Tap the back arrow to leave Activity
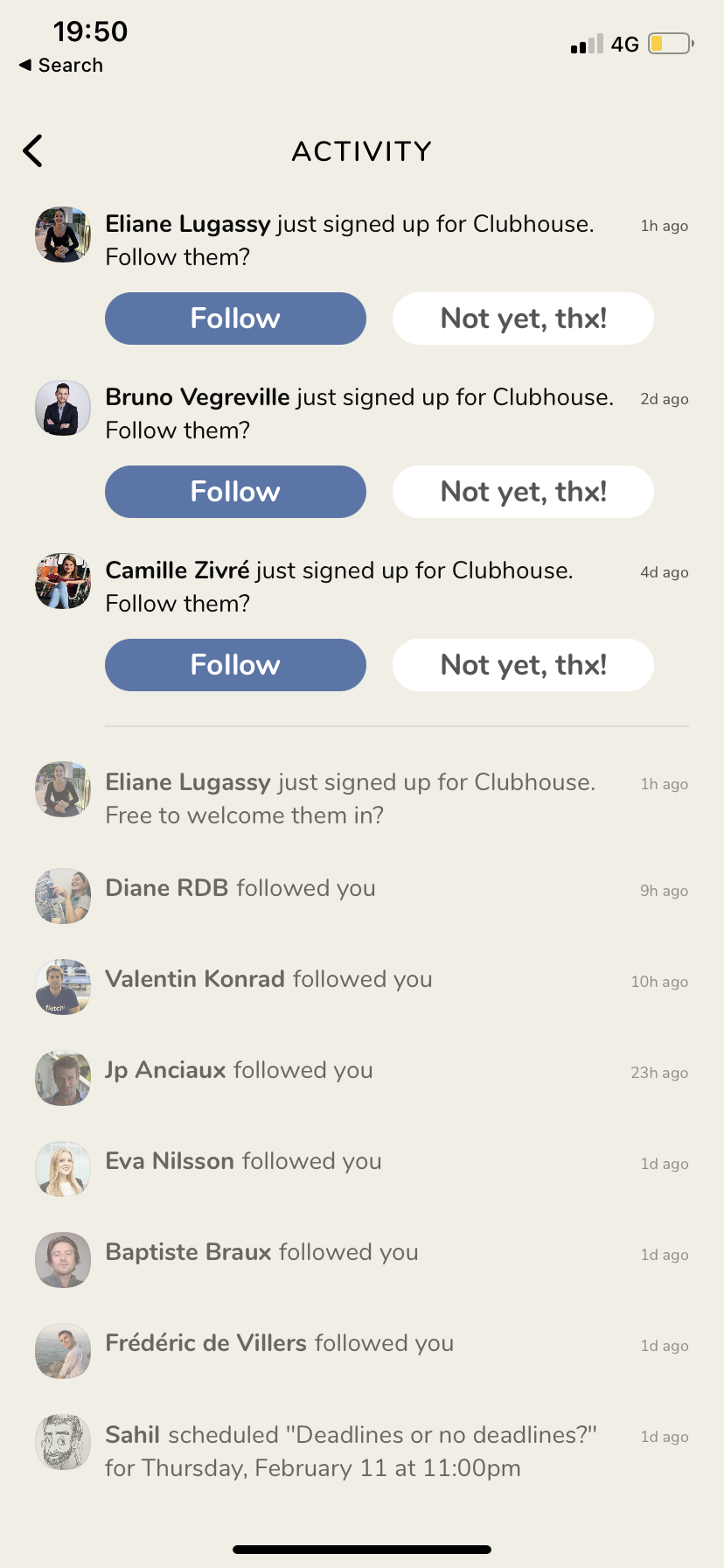Image resolution: width=724 pixels, height=1568 pixels. coord(32,150)
